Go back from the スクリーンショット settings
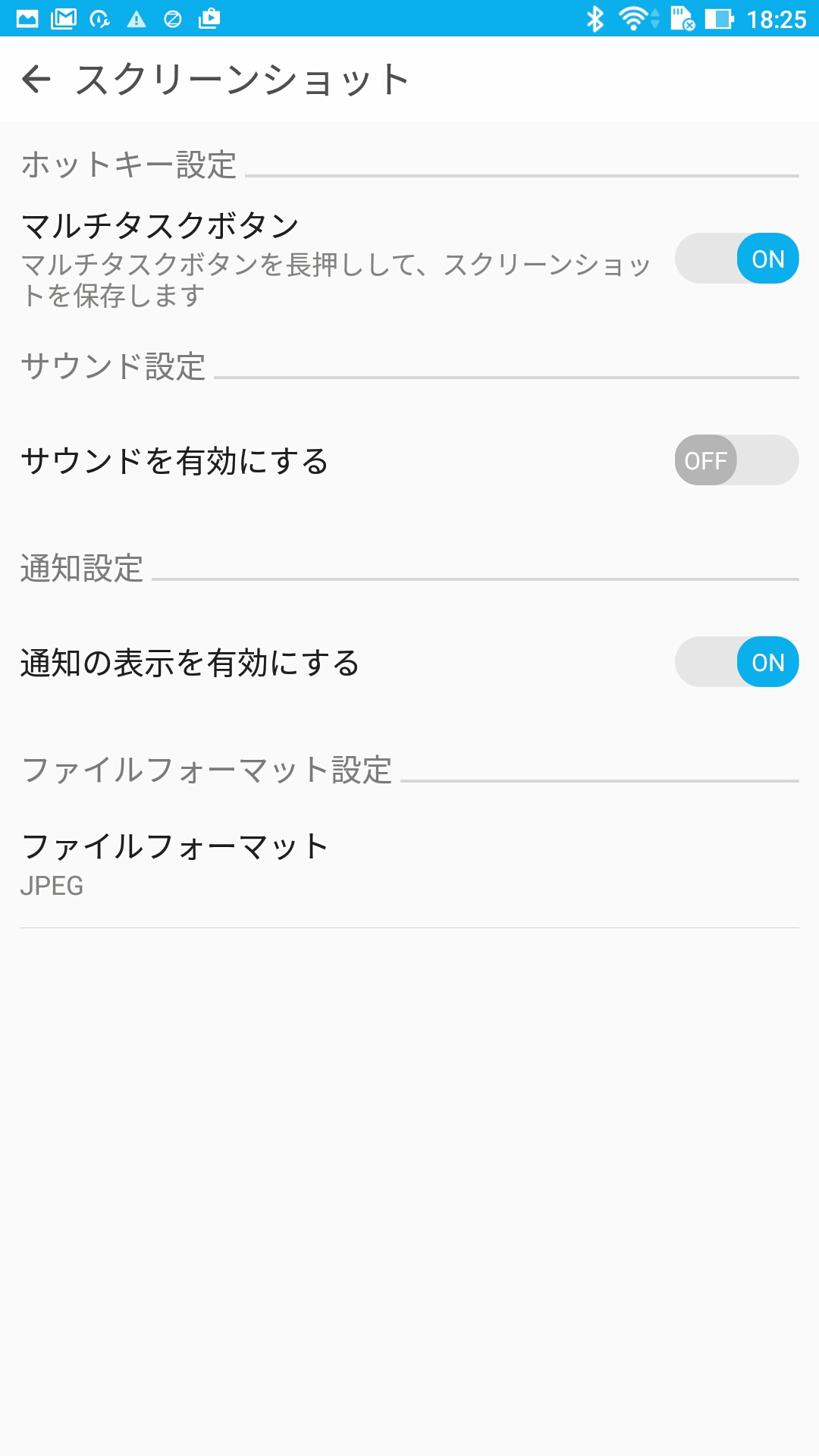 click(x=36, y=79)
